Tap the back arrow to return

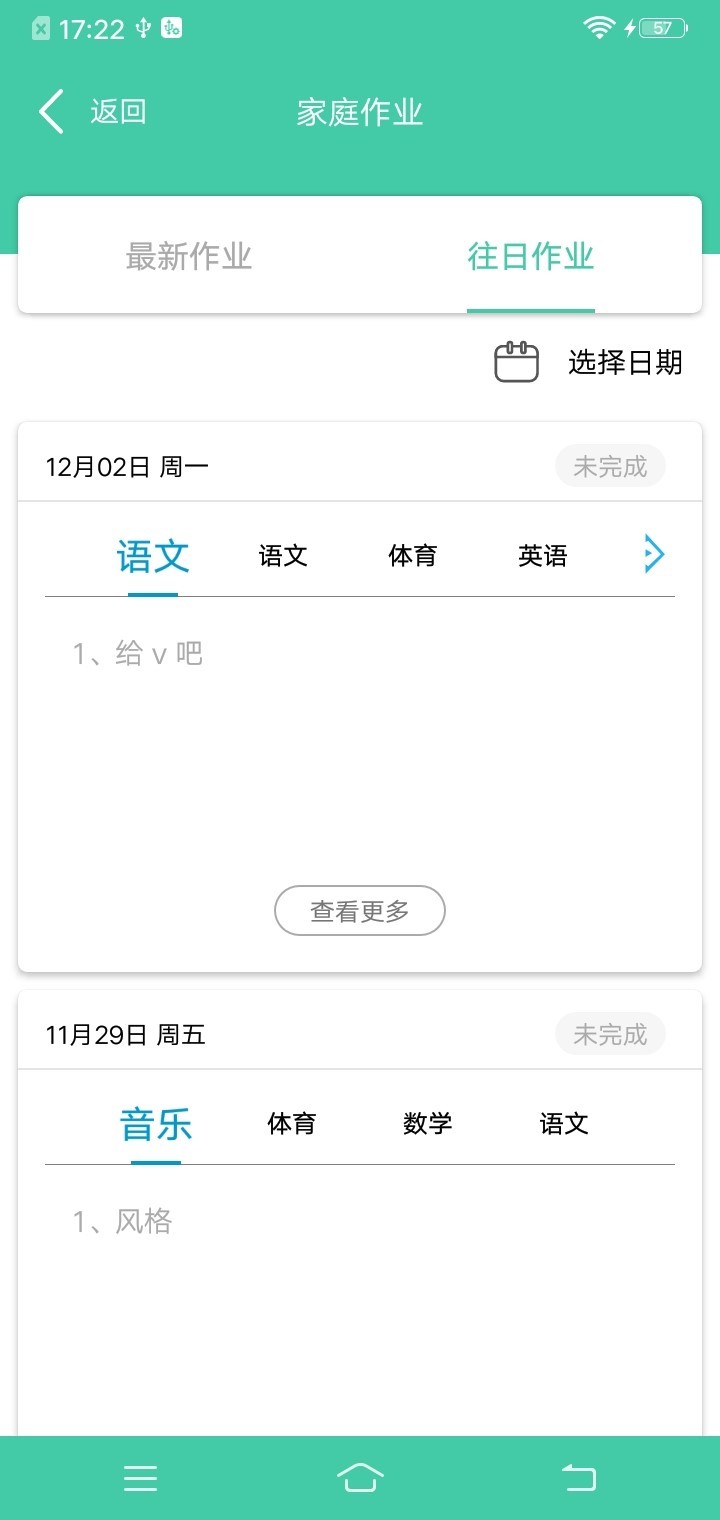[50, 111]
